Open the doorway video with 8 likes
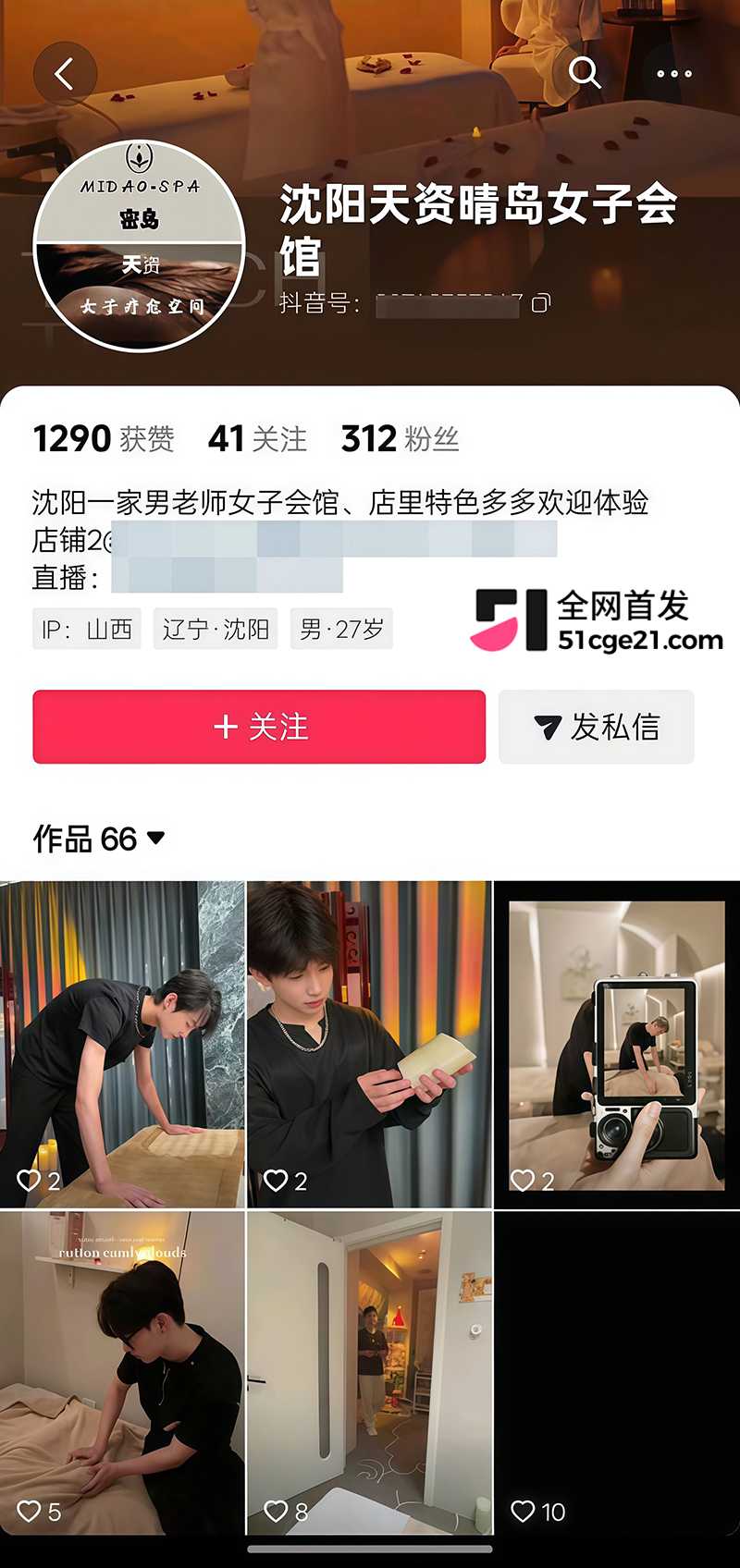Viewport: 740px width, 1568px height. (369, 1373)
